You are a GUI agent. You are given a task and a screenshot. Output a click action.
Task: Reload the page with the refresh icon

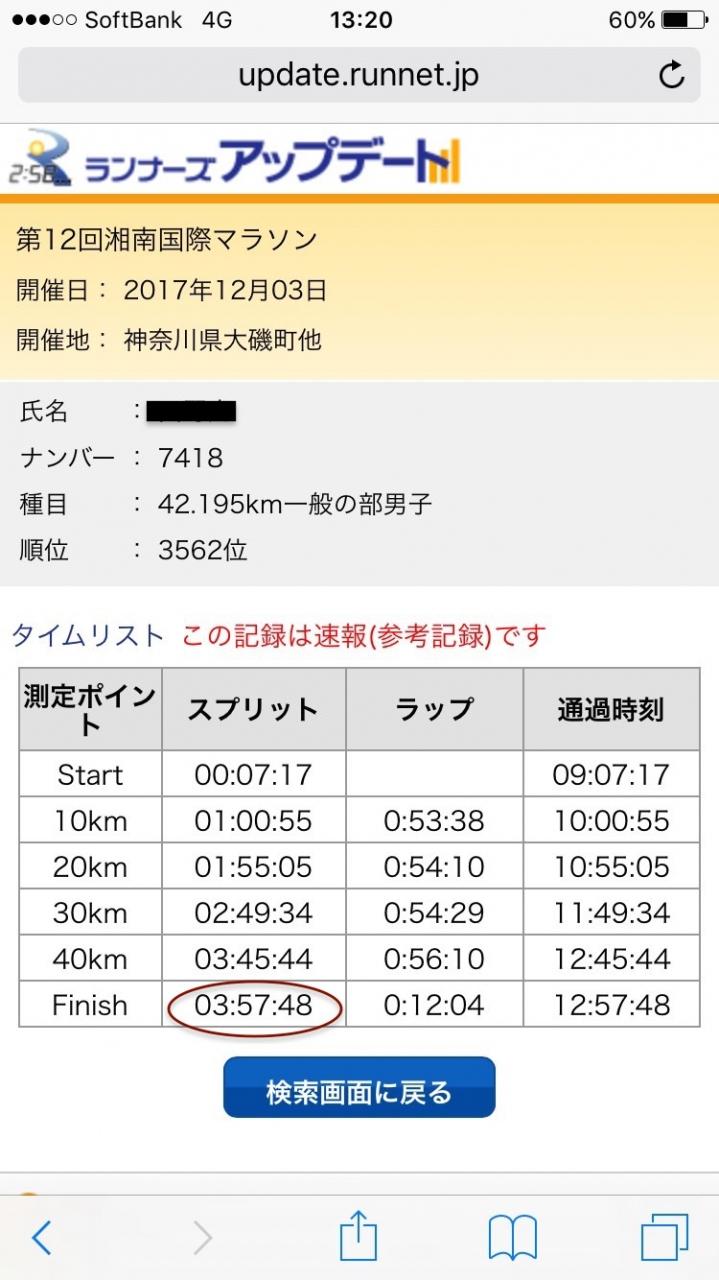click(672, 76)
